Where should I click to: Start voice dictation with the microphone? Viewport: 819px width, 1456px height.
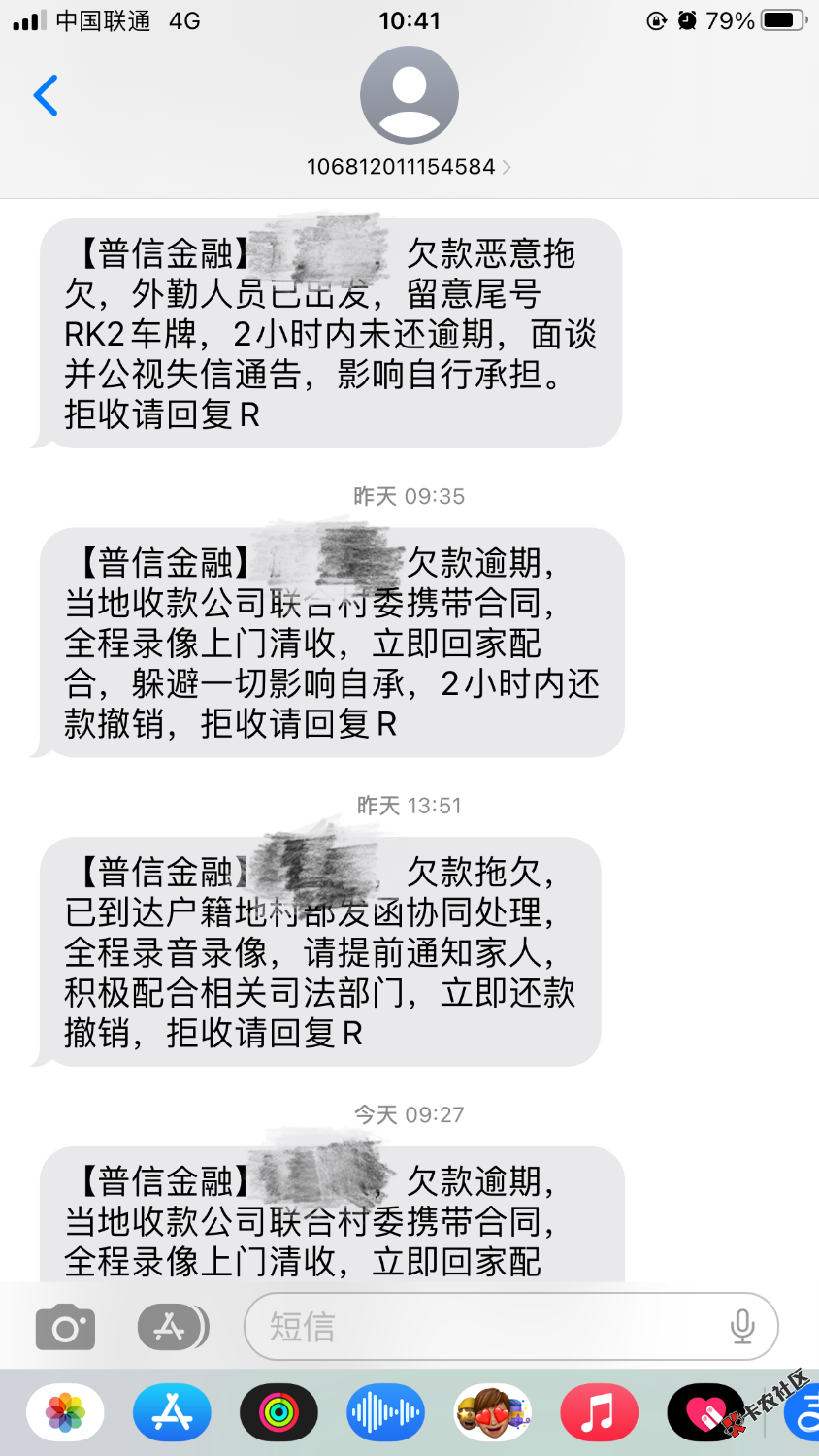coord(742,1327)
